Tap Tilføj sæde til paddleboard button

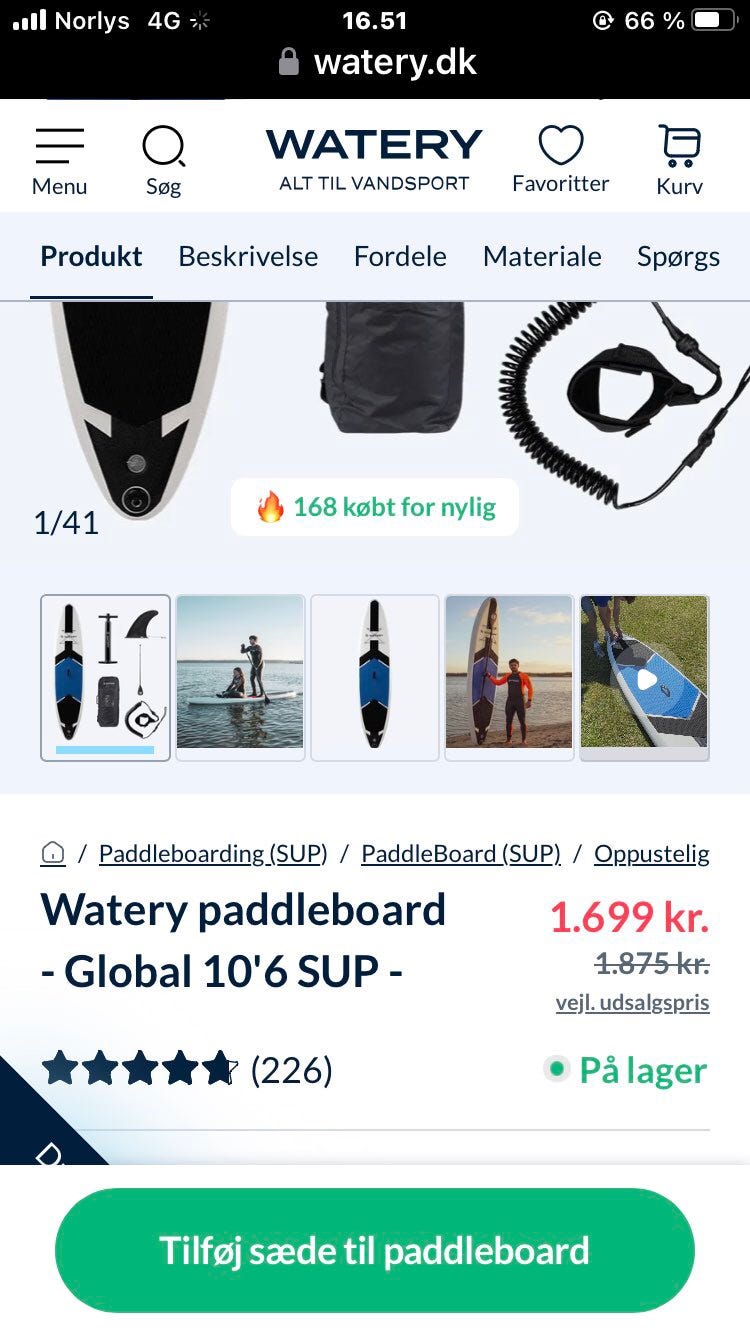(x=375, y=1250)
